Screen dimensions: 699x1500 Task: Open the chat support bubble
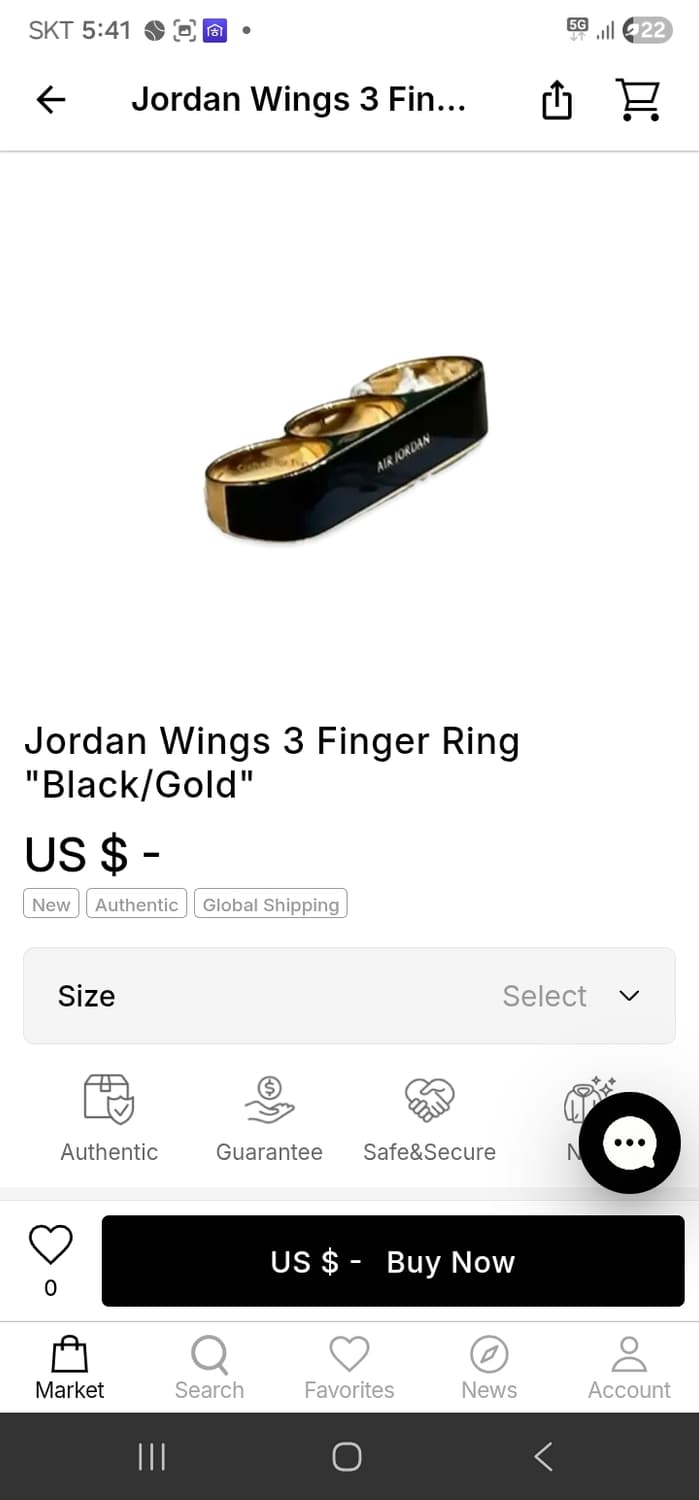pyautogui.click(x=630, y=1142)
